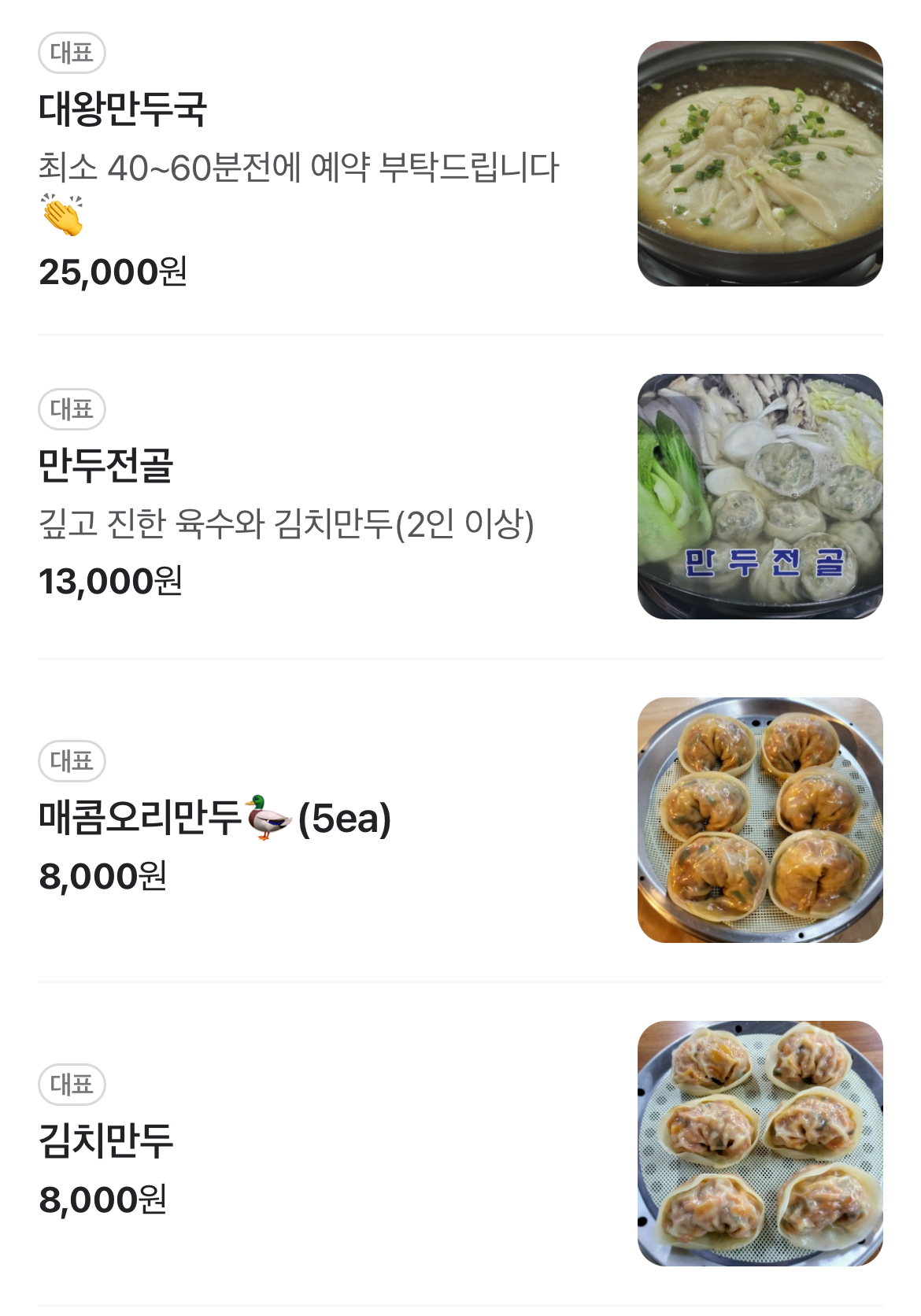View details for 만두전골

(105, 465)
